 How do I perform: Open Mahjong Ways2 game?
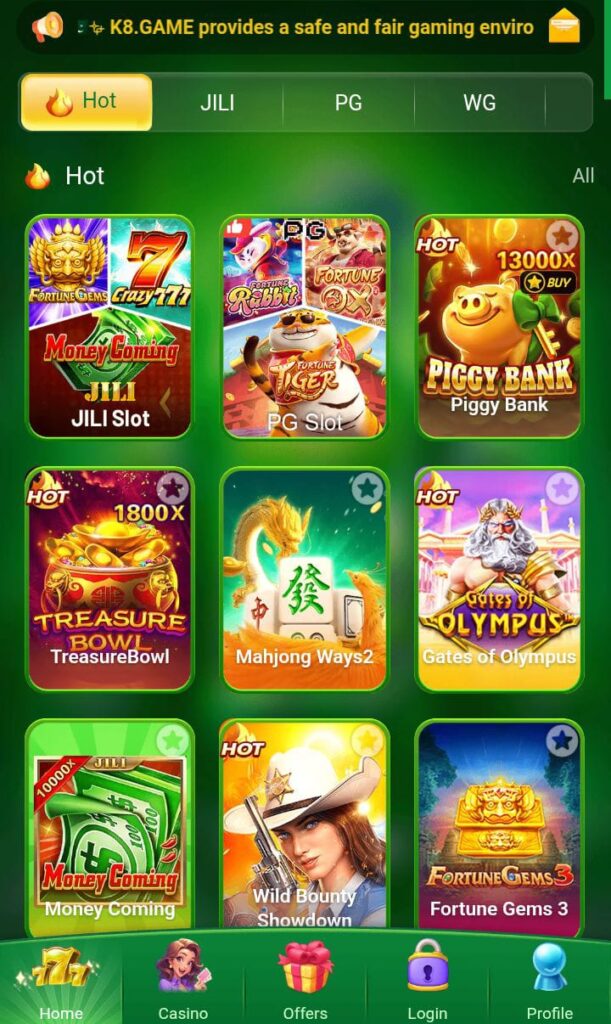304,580
